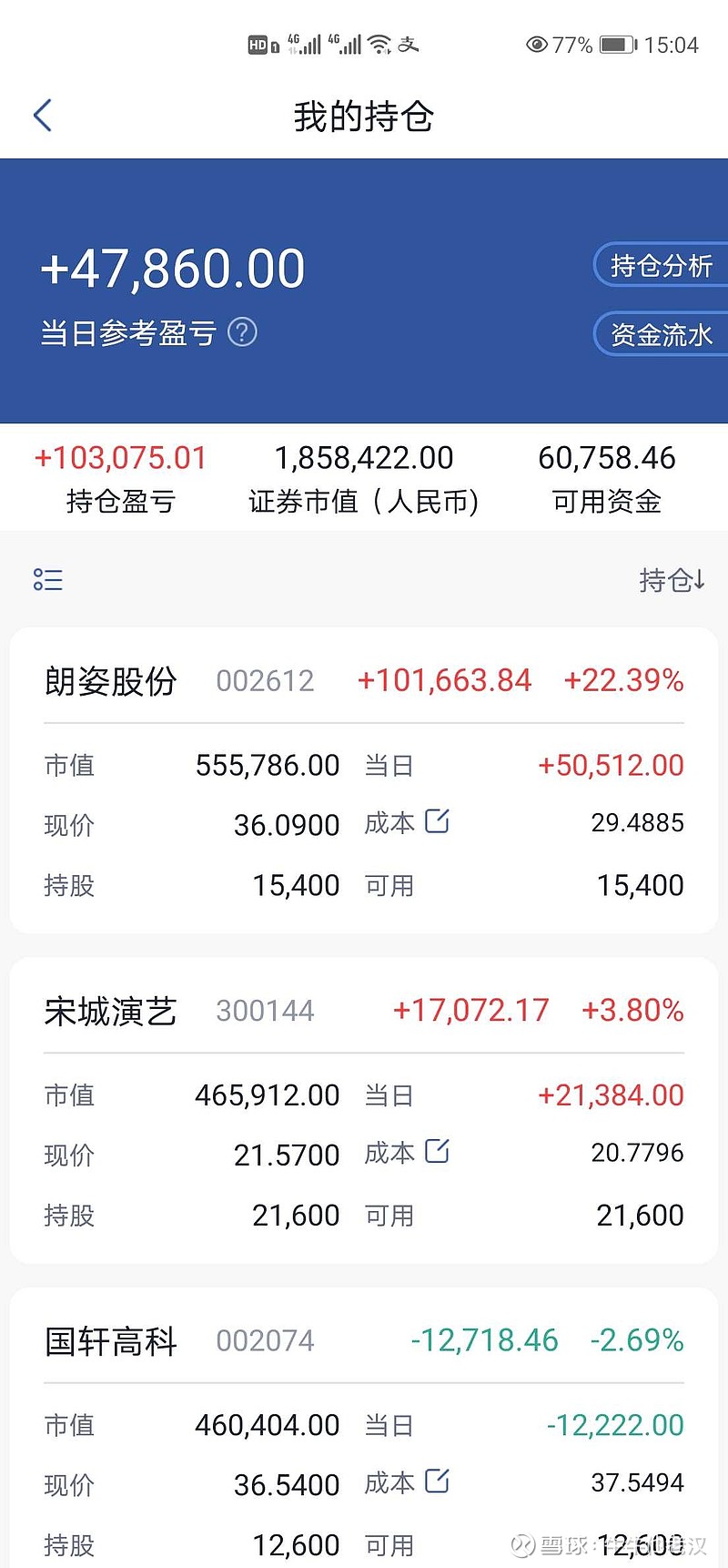Image resolution: width=728 pixels, height=1568 pixels.
Task: Open the 国轩高科 holding card
Action: (364, 1428)
